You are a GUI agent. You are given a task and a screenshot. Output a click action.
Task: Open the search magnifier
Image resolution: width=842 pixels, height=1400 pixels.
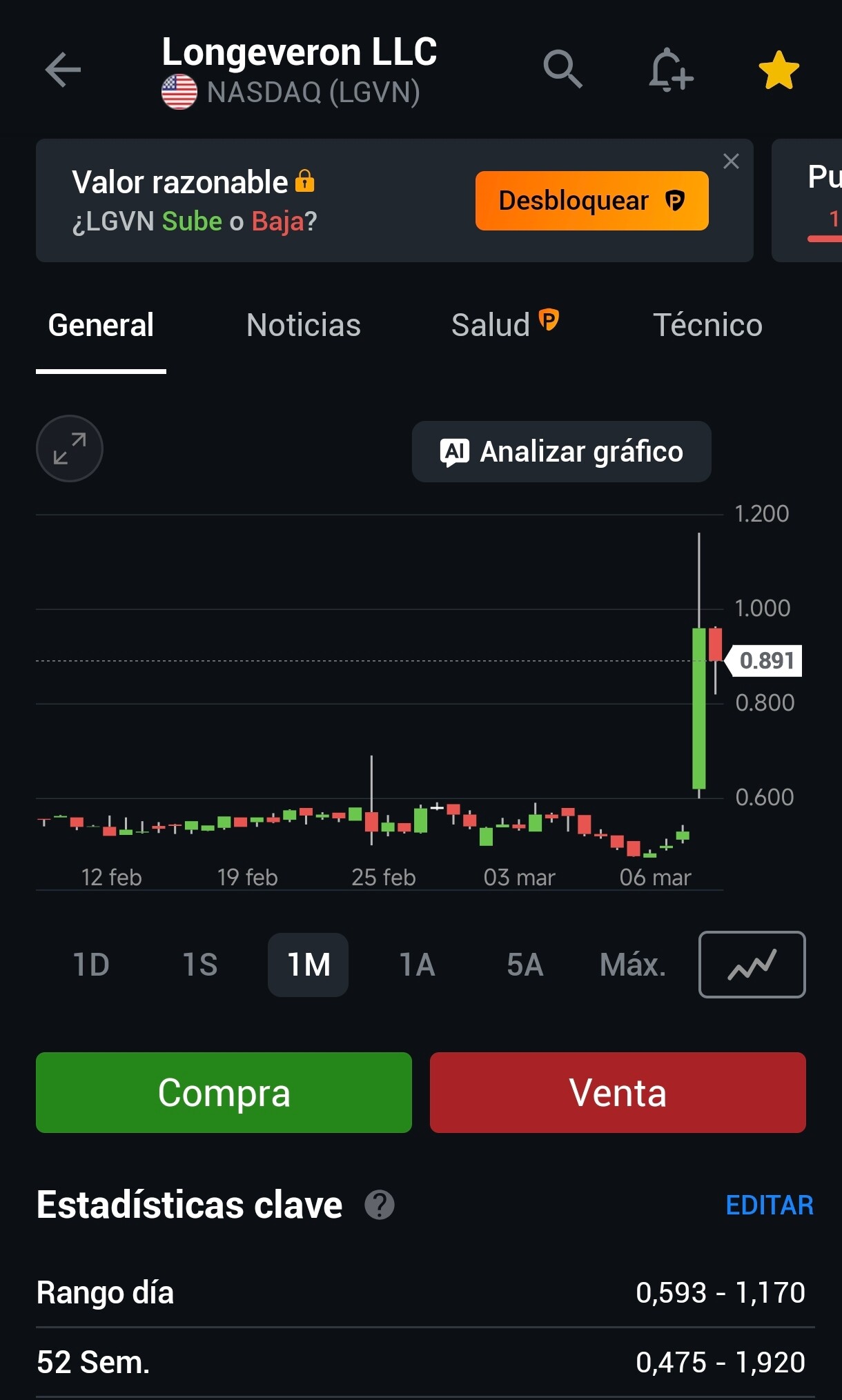pos(562,69)
